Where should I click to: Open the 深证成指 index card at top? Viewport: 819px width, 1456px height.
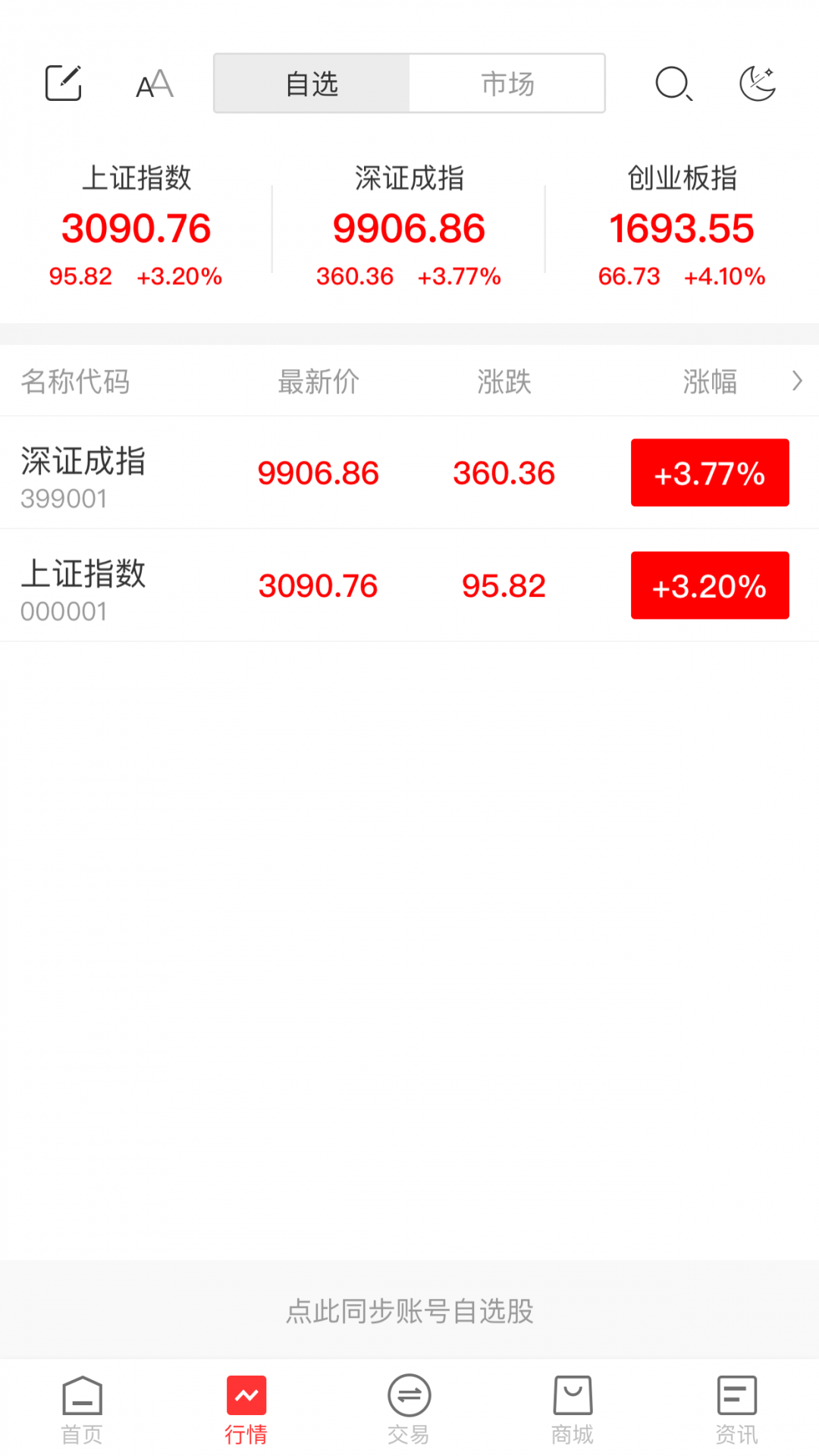[409, 226]
